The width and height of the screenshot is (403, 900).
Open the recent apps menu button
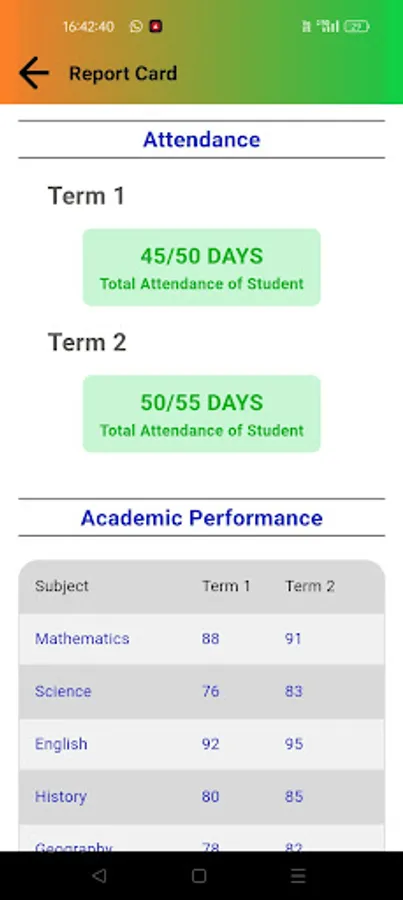click(298, 875)
